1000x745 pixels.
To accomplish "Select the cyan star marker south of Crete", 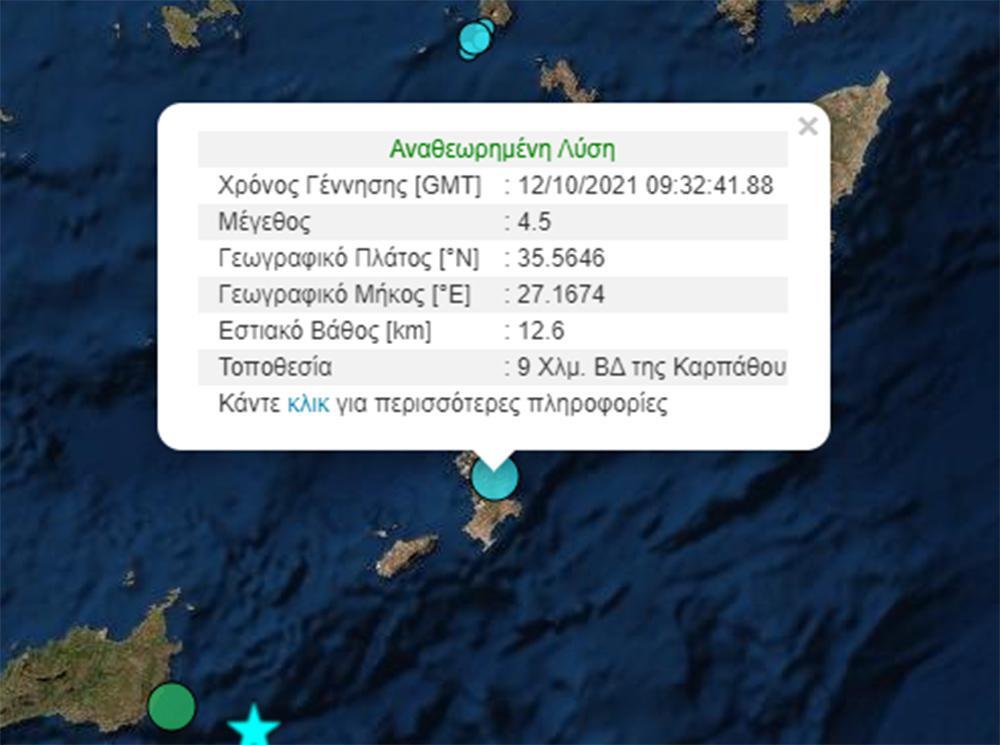I will point(253,727).
